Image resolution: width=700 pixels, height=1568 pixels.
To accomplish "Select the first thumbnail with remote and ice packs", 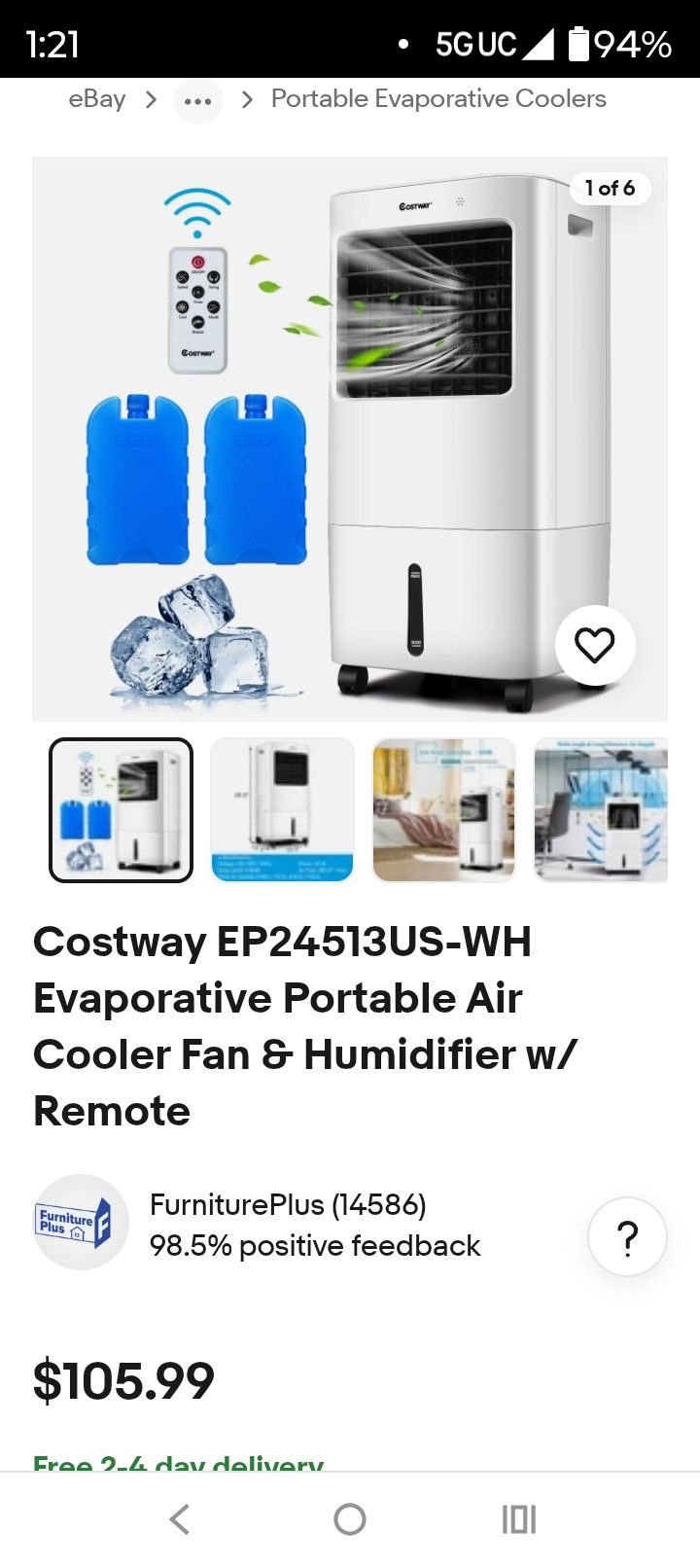I will [122, 810].
